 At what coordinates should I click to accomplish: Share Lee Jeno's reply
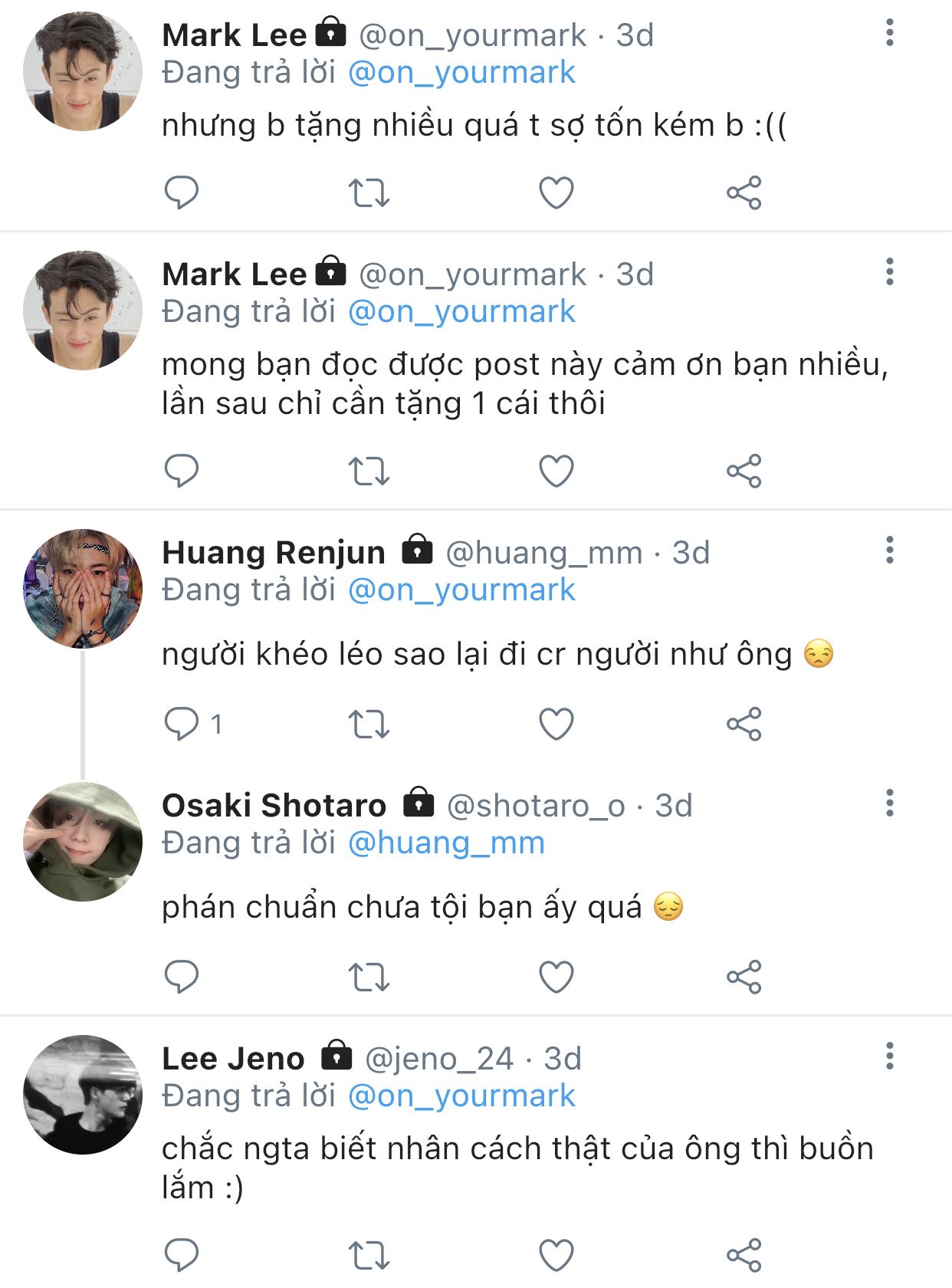[x=744, y=1255]
